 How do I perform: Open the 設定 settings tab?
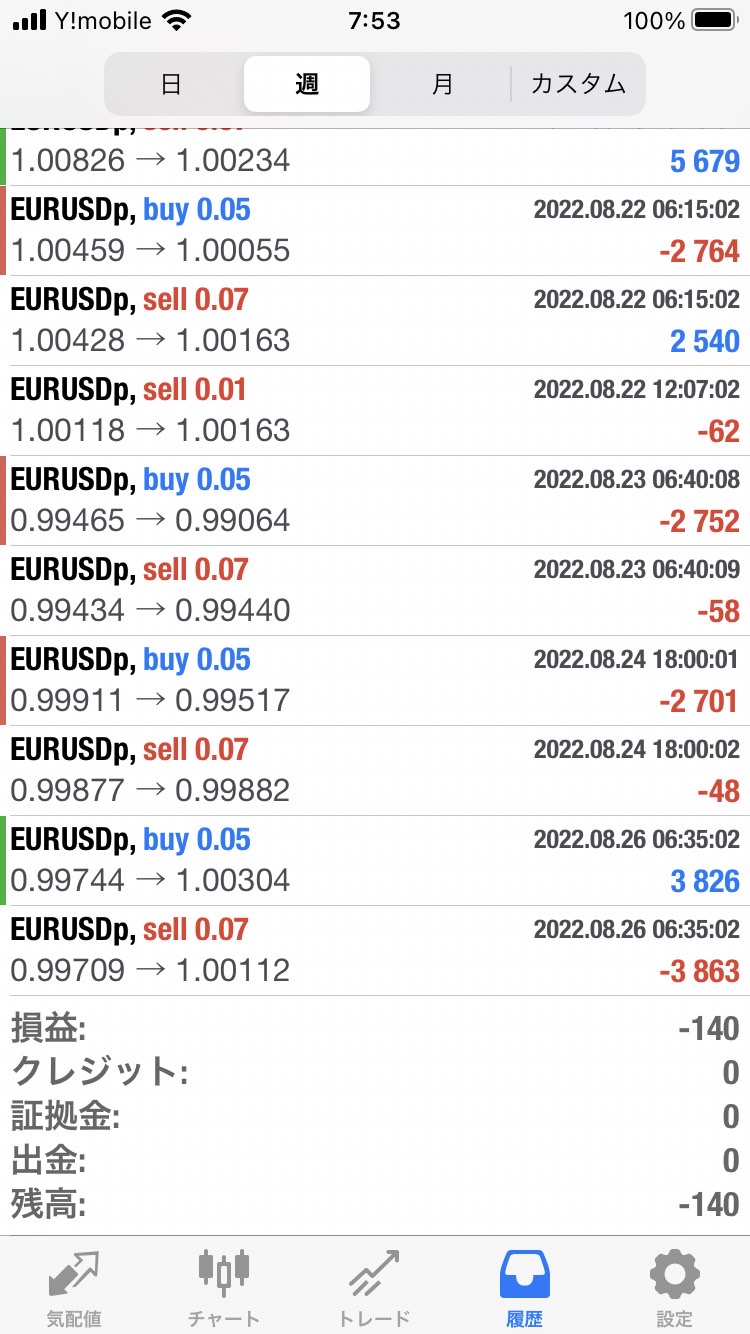pos(674,1286)
